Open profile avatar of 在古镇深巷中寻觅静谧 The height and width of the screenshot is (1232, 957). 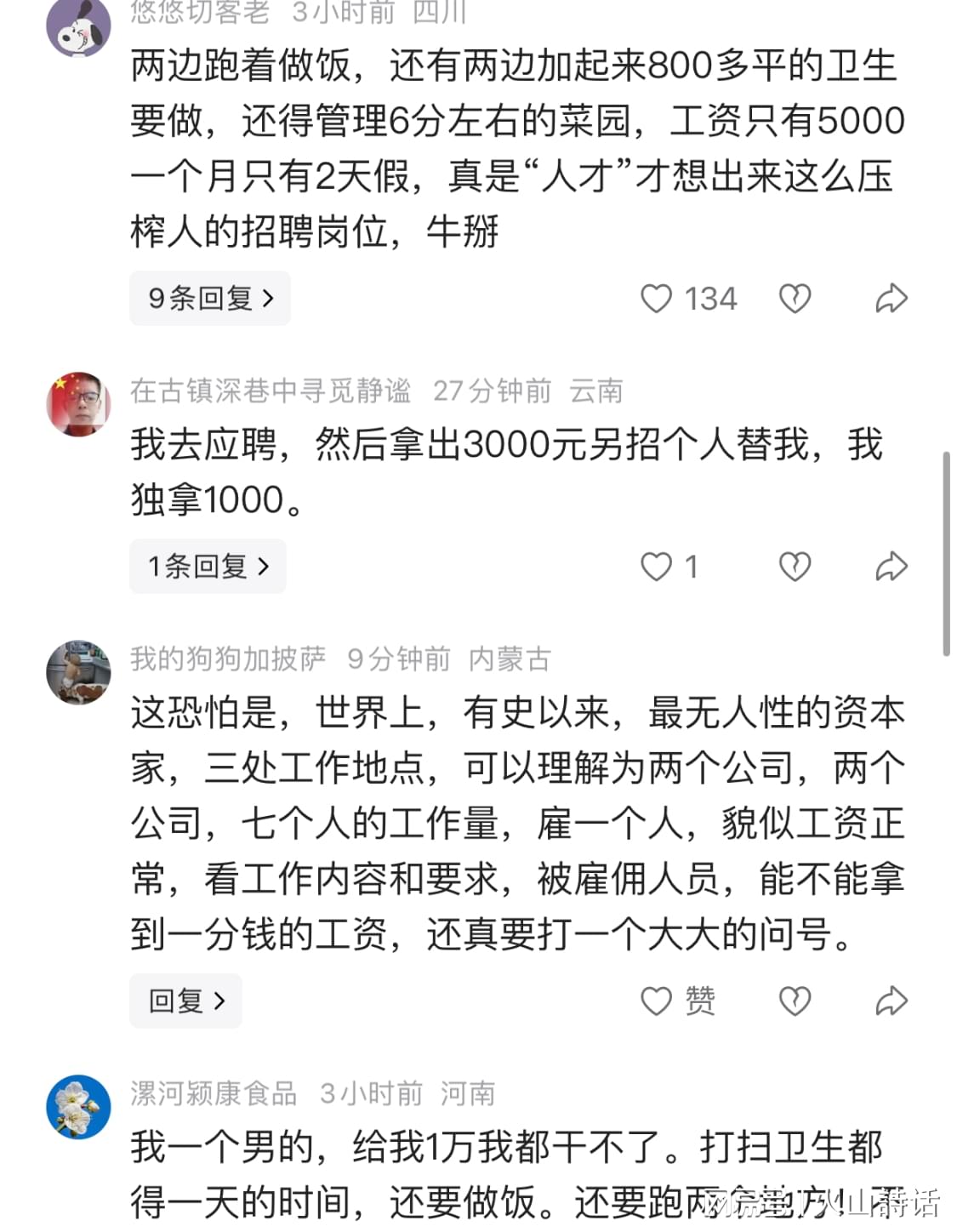click(78, 404)
